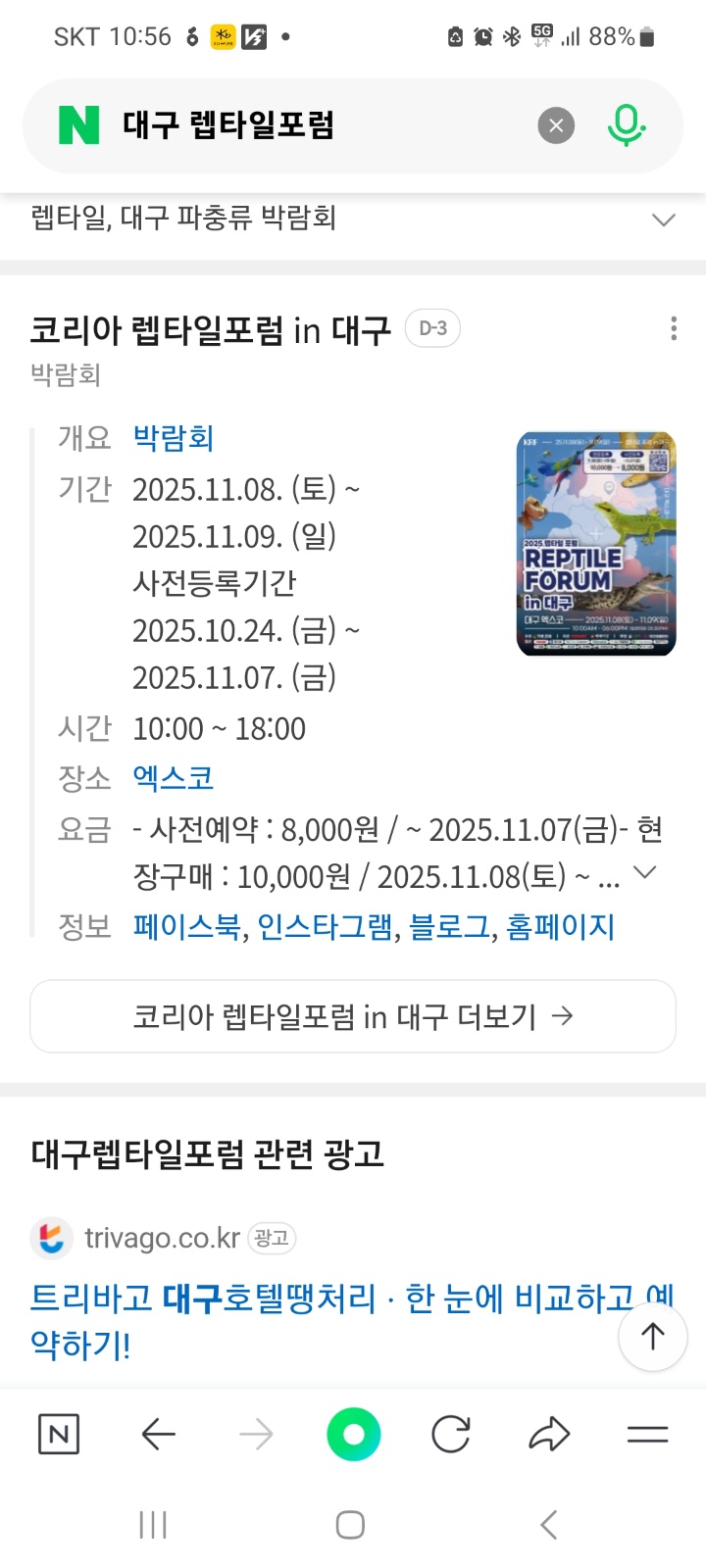
Task: Clear the search query with the X icon
Action: [556, 124]
